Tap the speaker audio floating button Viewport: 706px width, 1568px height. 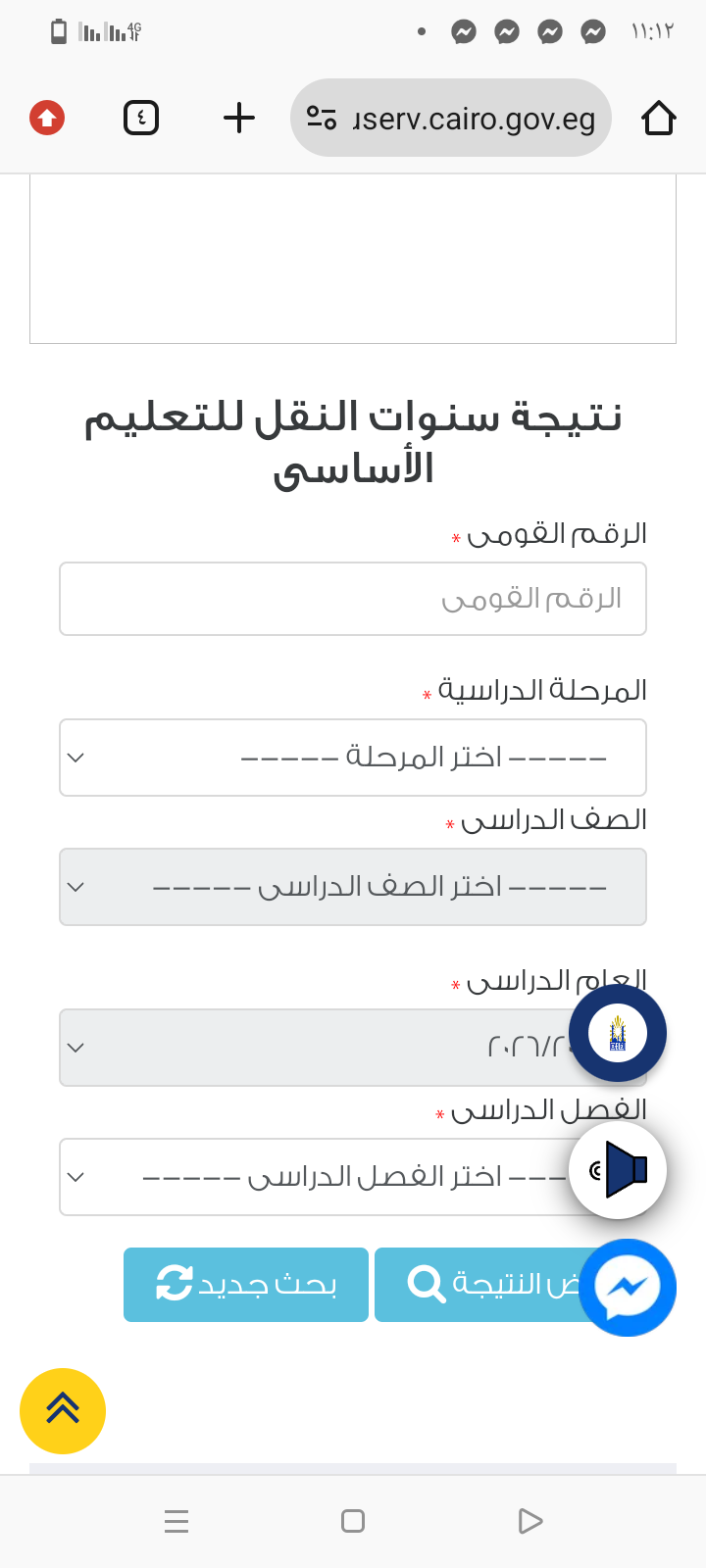click(x=618, y=1170)
